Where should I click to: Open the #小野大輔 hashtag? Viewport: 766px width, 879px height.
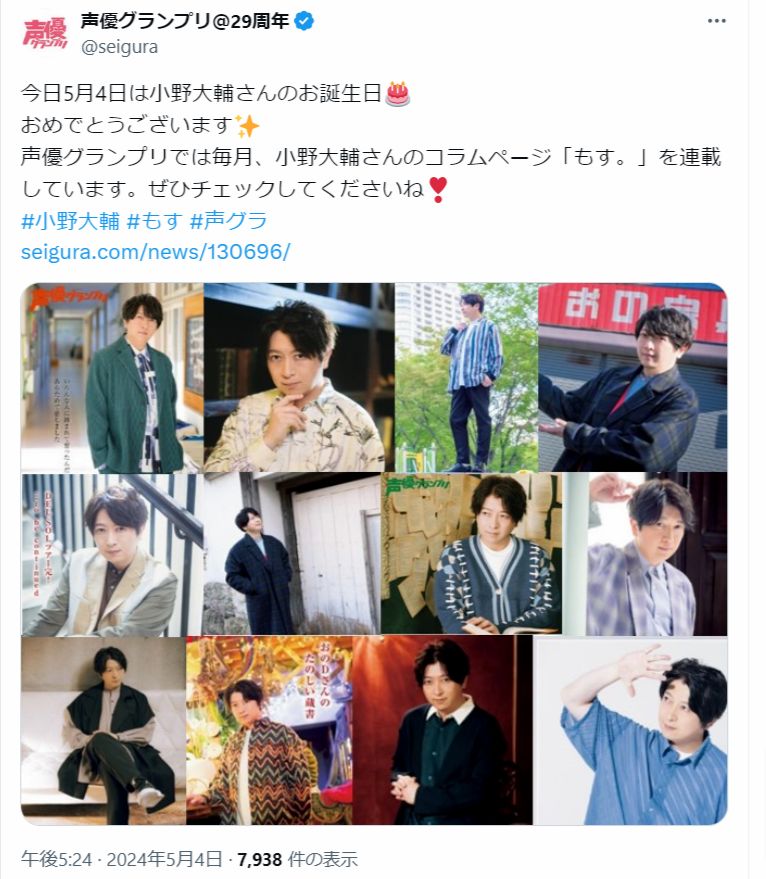pyautogui.click(x=69, y=221)
